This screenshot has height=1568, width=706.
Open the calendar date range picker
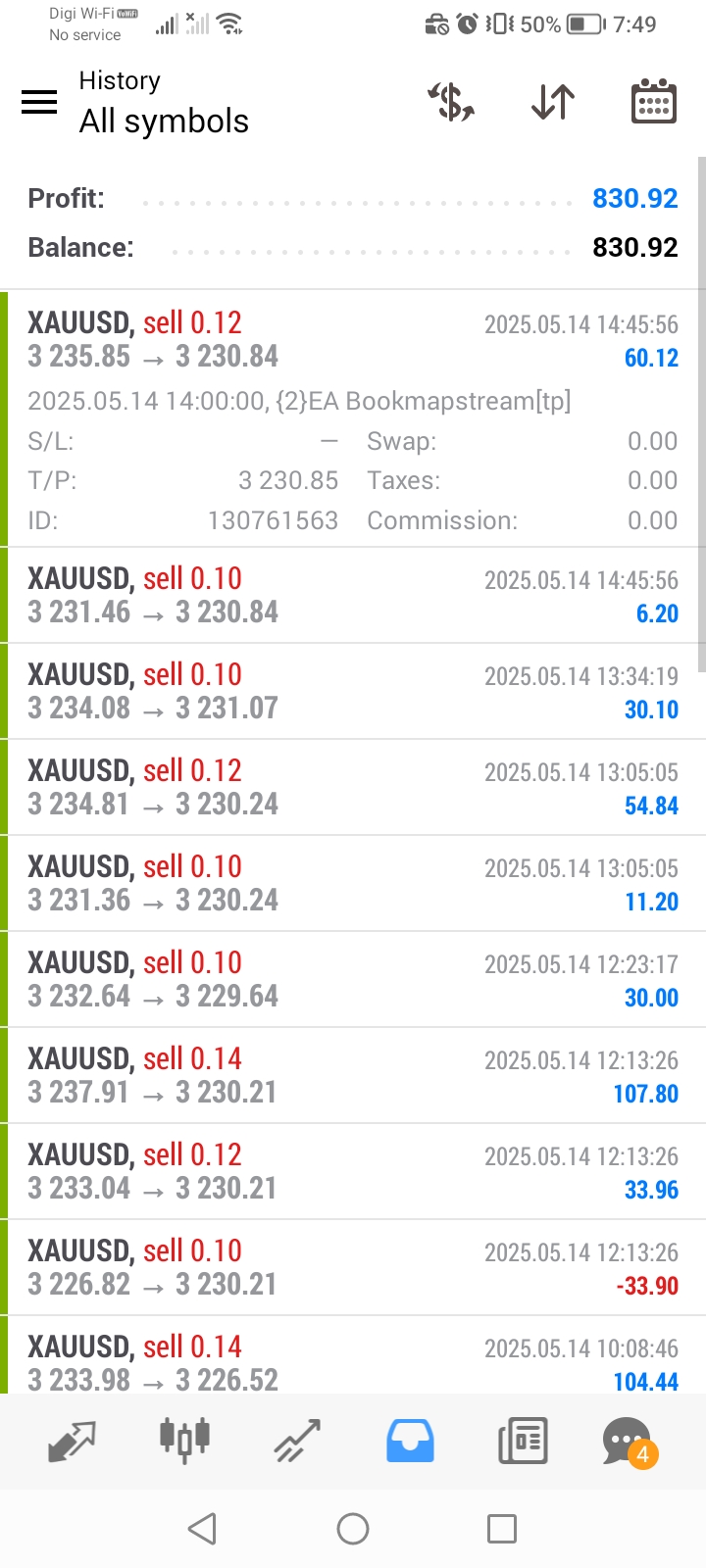coord(653,101)
